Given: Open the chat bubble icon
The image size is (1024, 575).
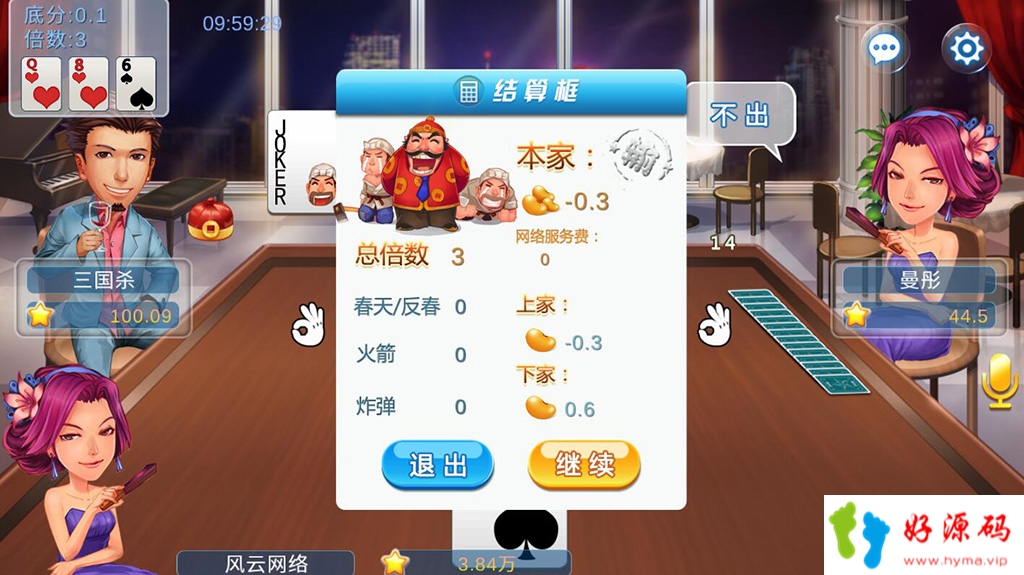Looking at the screenshot, I should (x=885, y=48).
